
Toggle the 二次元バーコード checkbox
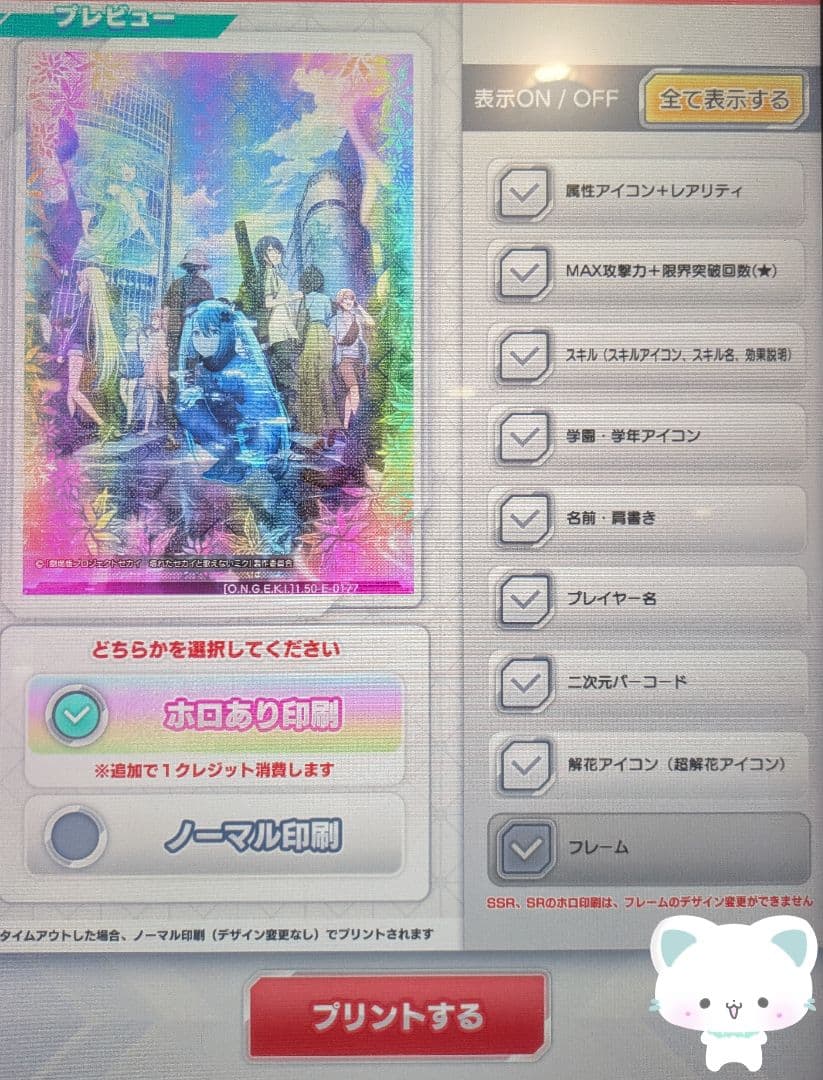523,683
